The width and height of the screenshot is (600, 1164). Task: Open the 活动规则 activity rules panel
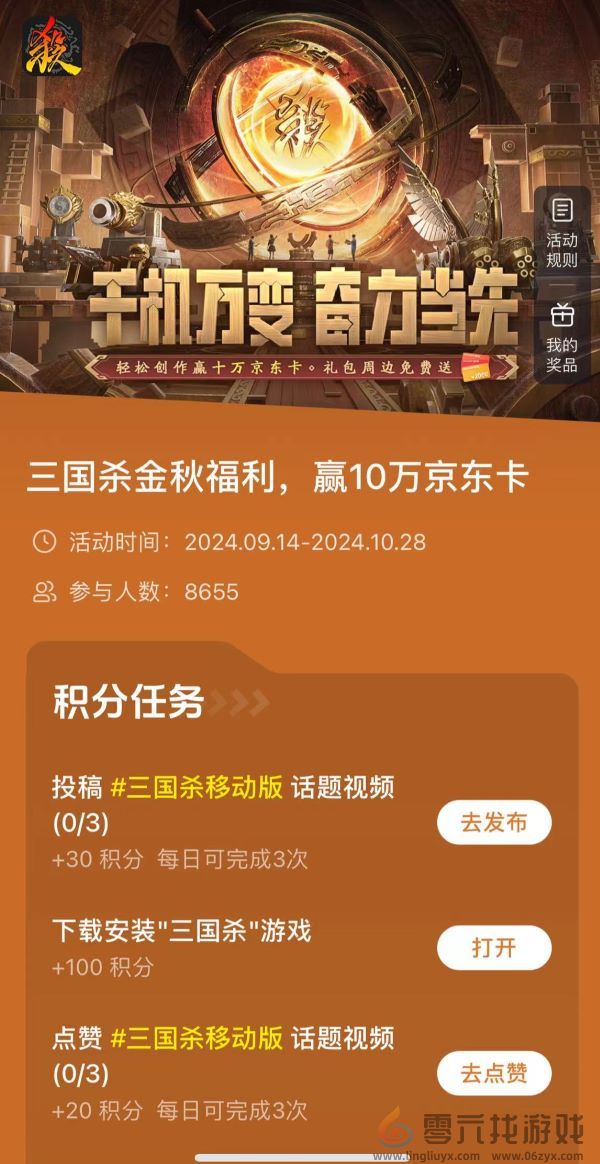562,234
